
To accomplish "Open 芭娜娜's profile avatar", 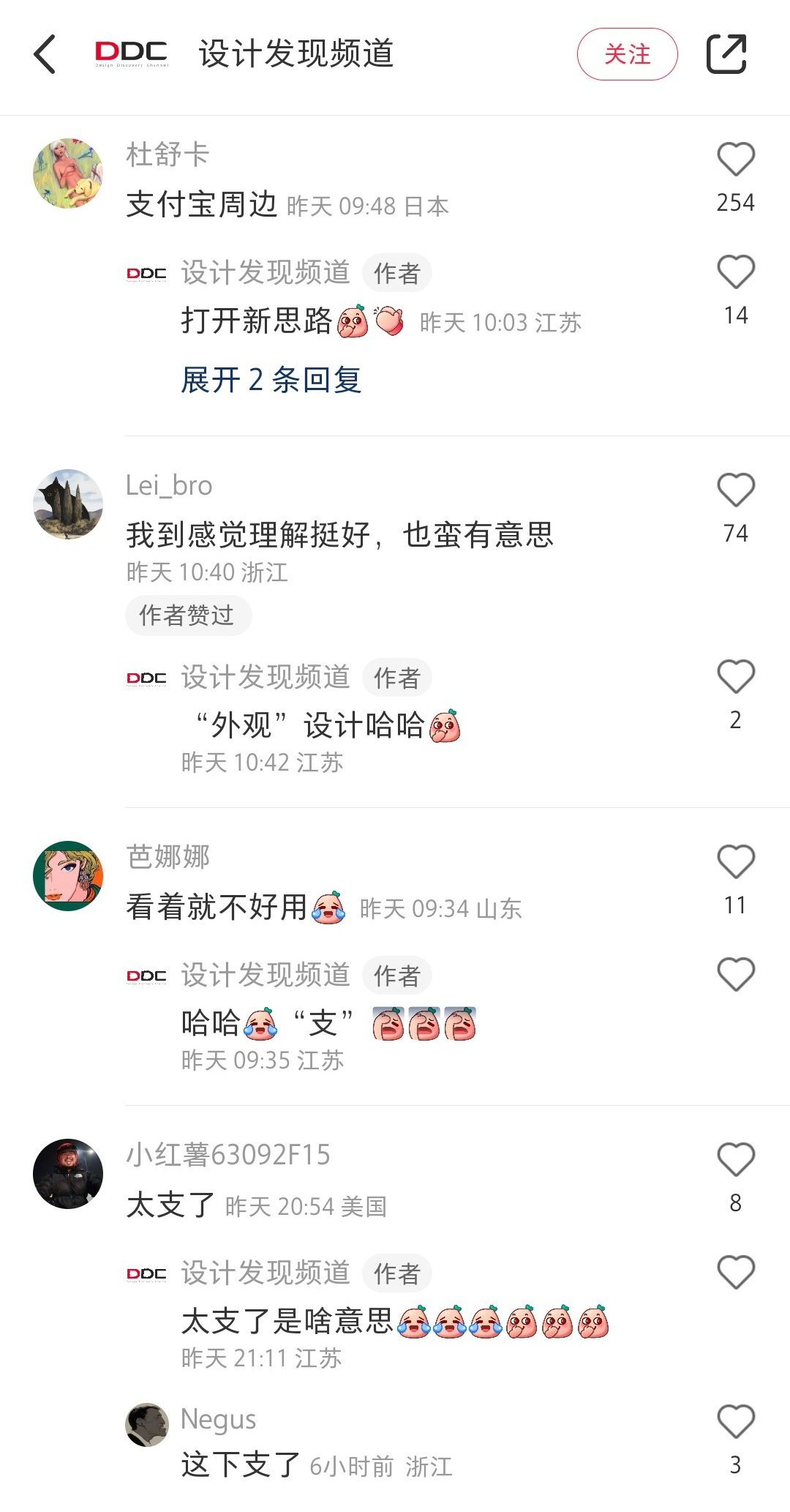I will pyautogui.click(x=68, y=876).
